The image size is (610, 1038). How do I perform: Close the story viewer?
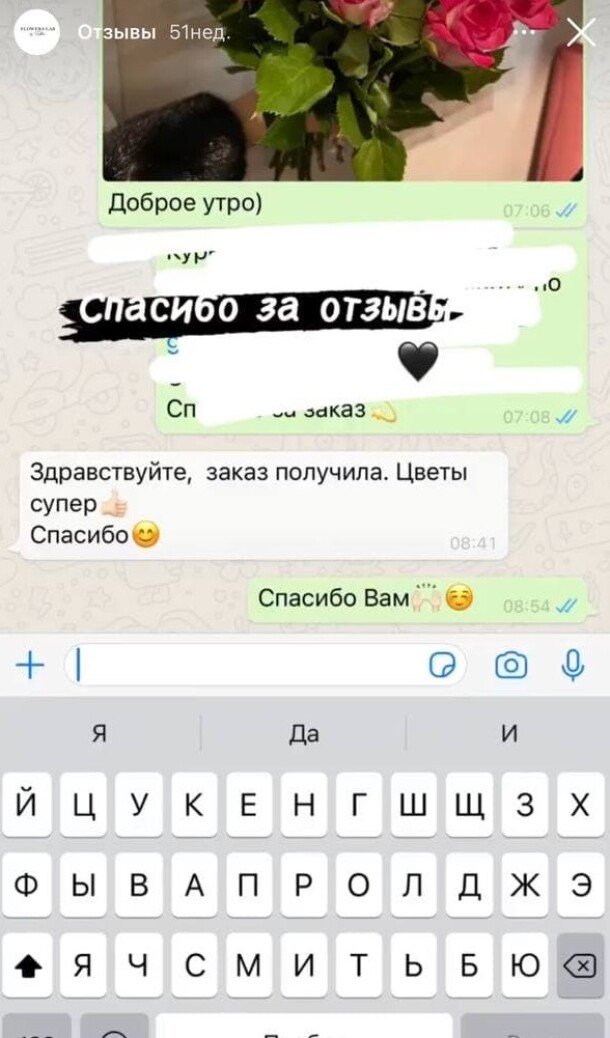click(x=581, y=33)
